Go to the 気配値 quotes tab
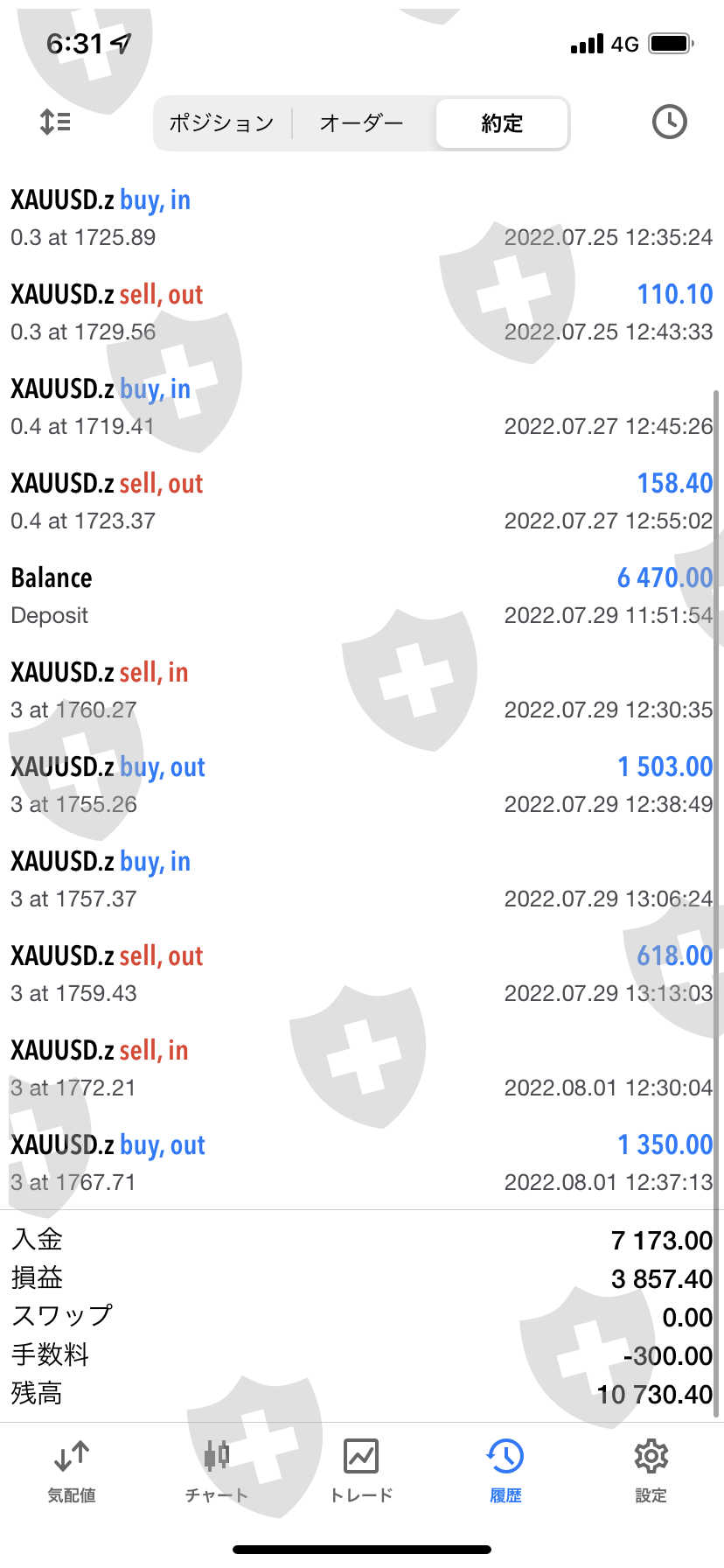 (x=72, y=1471)
